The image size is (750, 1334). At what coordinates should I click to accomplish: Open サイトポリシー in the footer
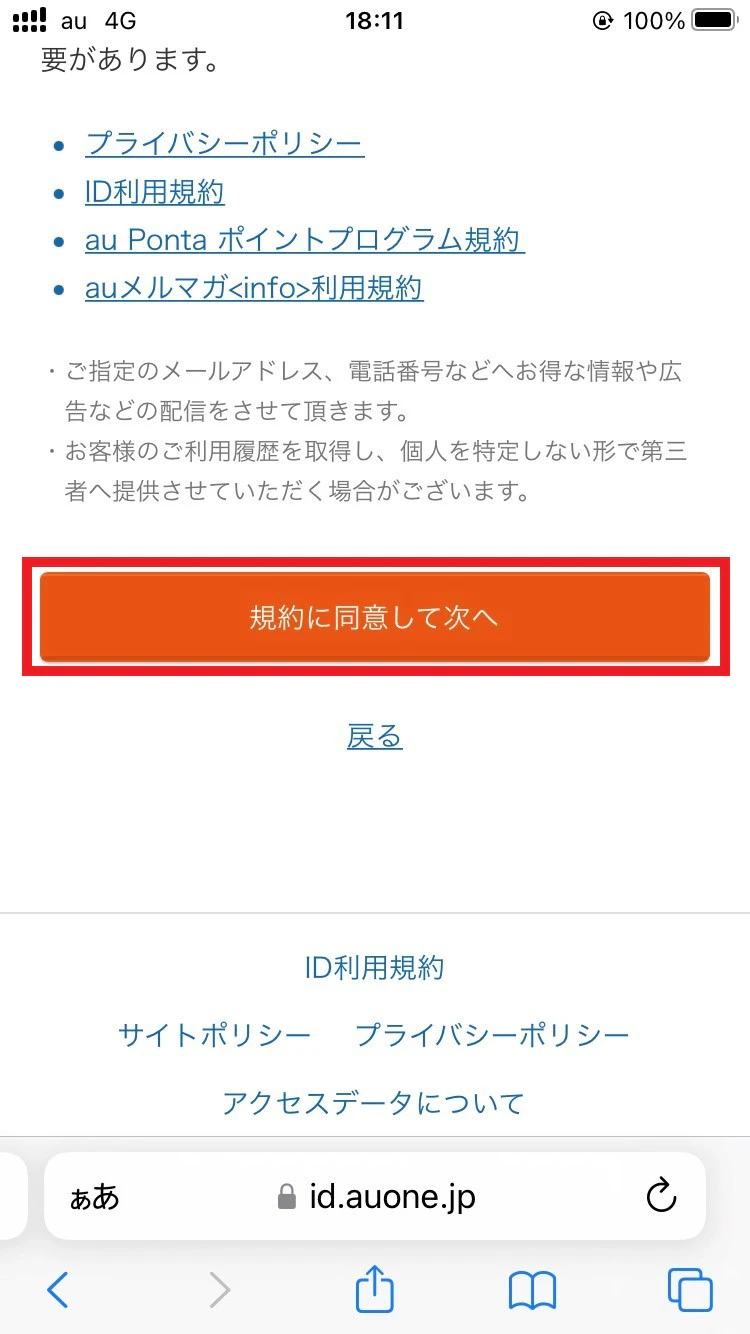click(215, 1035)
